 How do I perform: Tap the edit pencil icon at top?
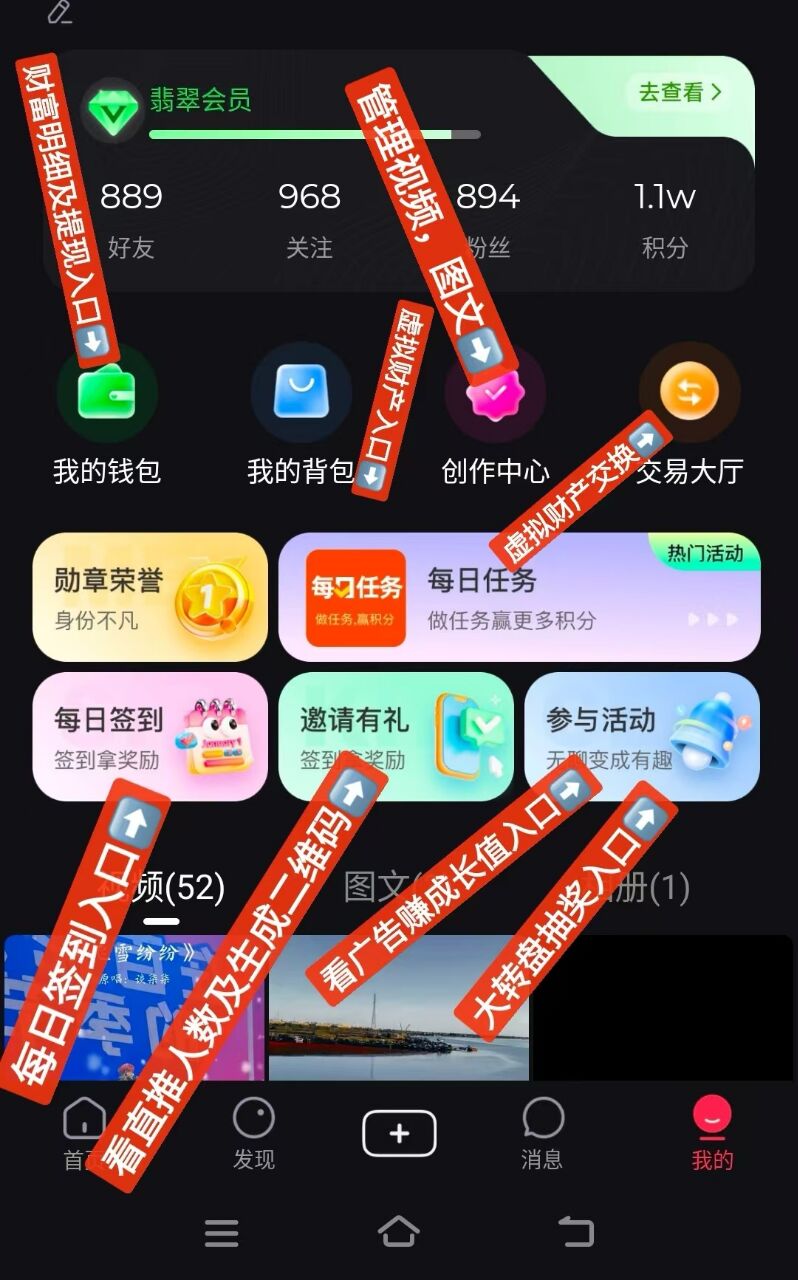click(x=60, y=12)
